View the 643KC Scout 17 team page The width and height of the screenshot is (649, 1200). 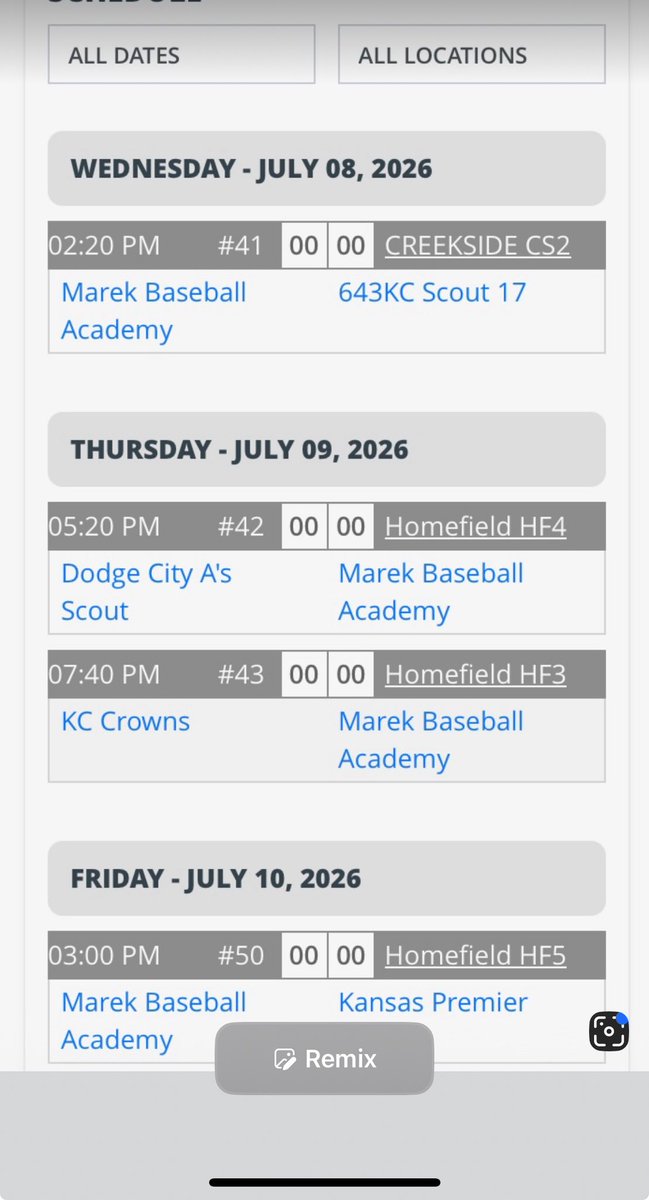point(432,293)
